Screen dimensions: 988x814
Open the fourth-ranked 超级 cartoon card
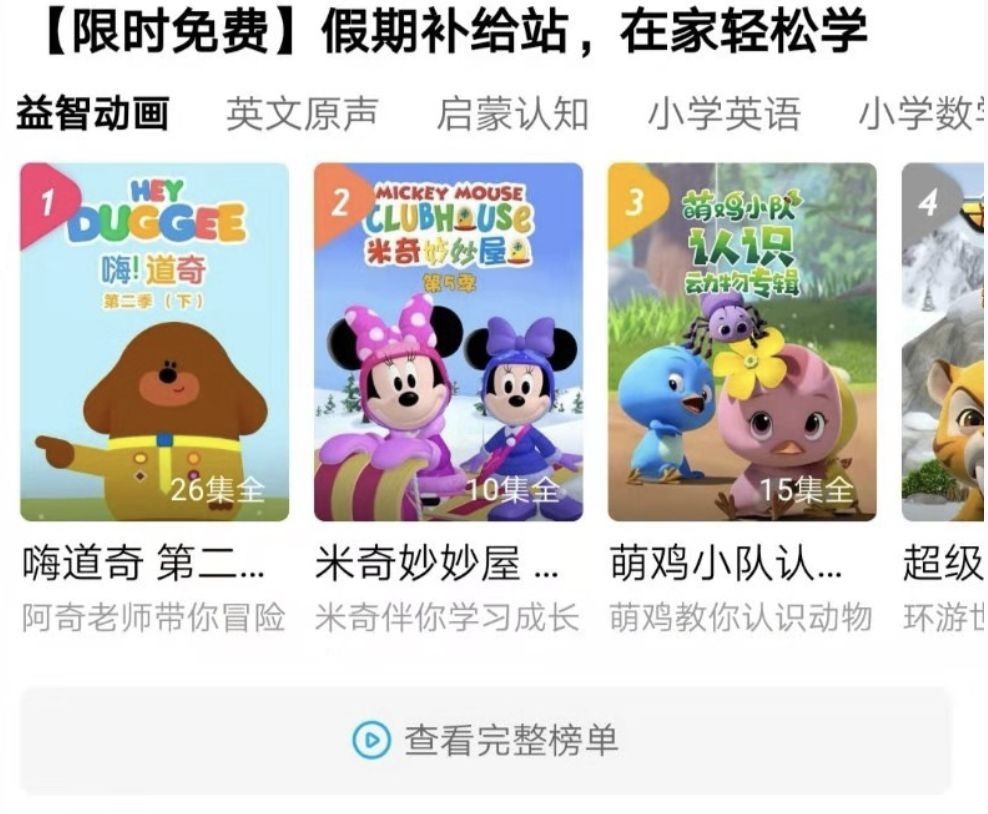click(943, 342)
